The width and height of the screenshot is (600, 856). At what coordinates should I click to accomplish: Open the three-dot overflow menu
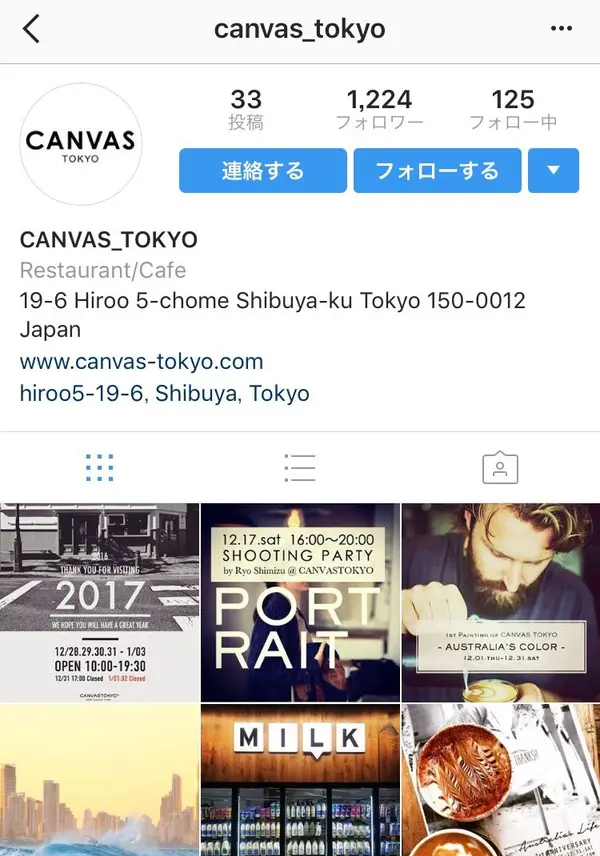pyautogui.click(x=561, y=29)
